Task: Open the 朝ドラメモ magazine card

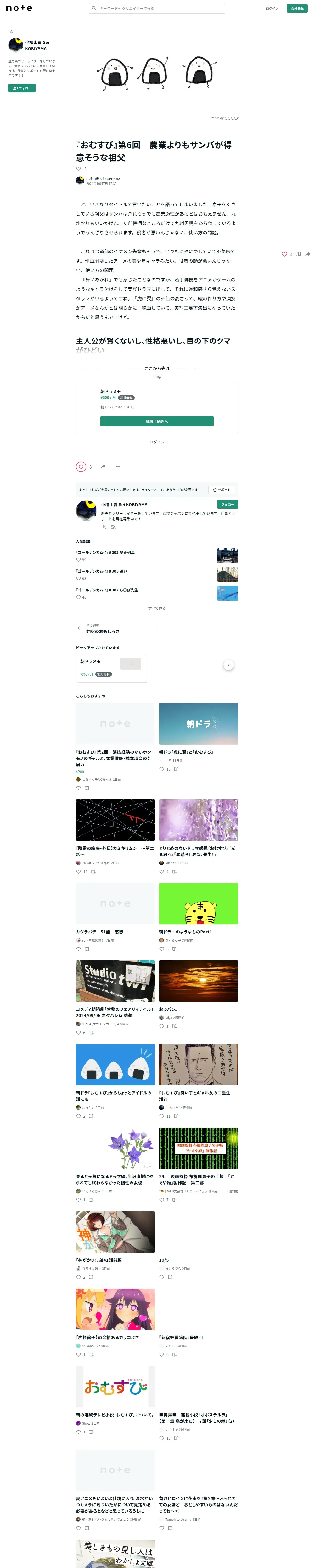Action: pos(110,667)
